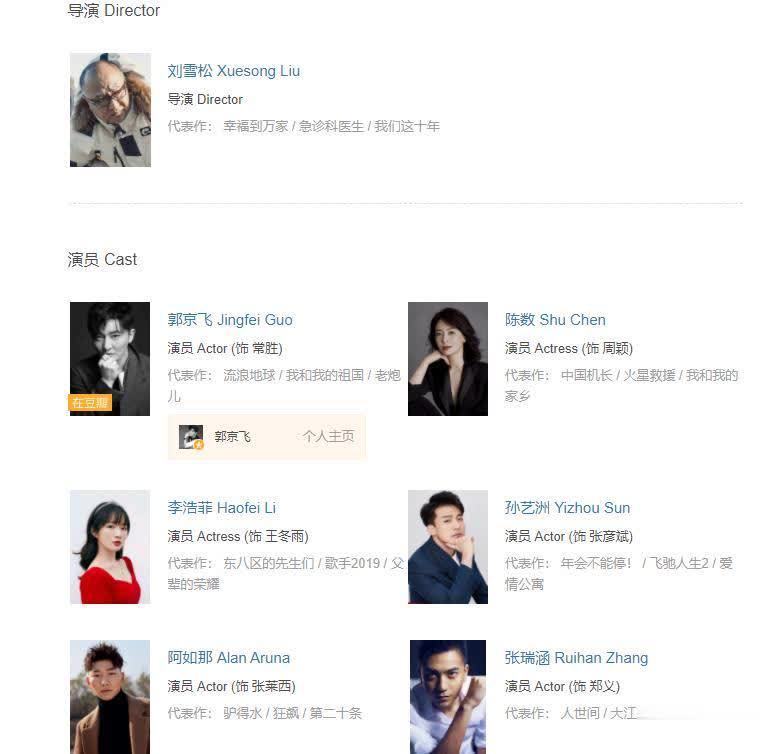Tap Shu Chen's portrait photo
This screenshot has height=754, width=778.
448,358
